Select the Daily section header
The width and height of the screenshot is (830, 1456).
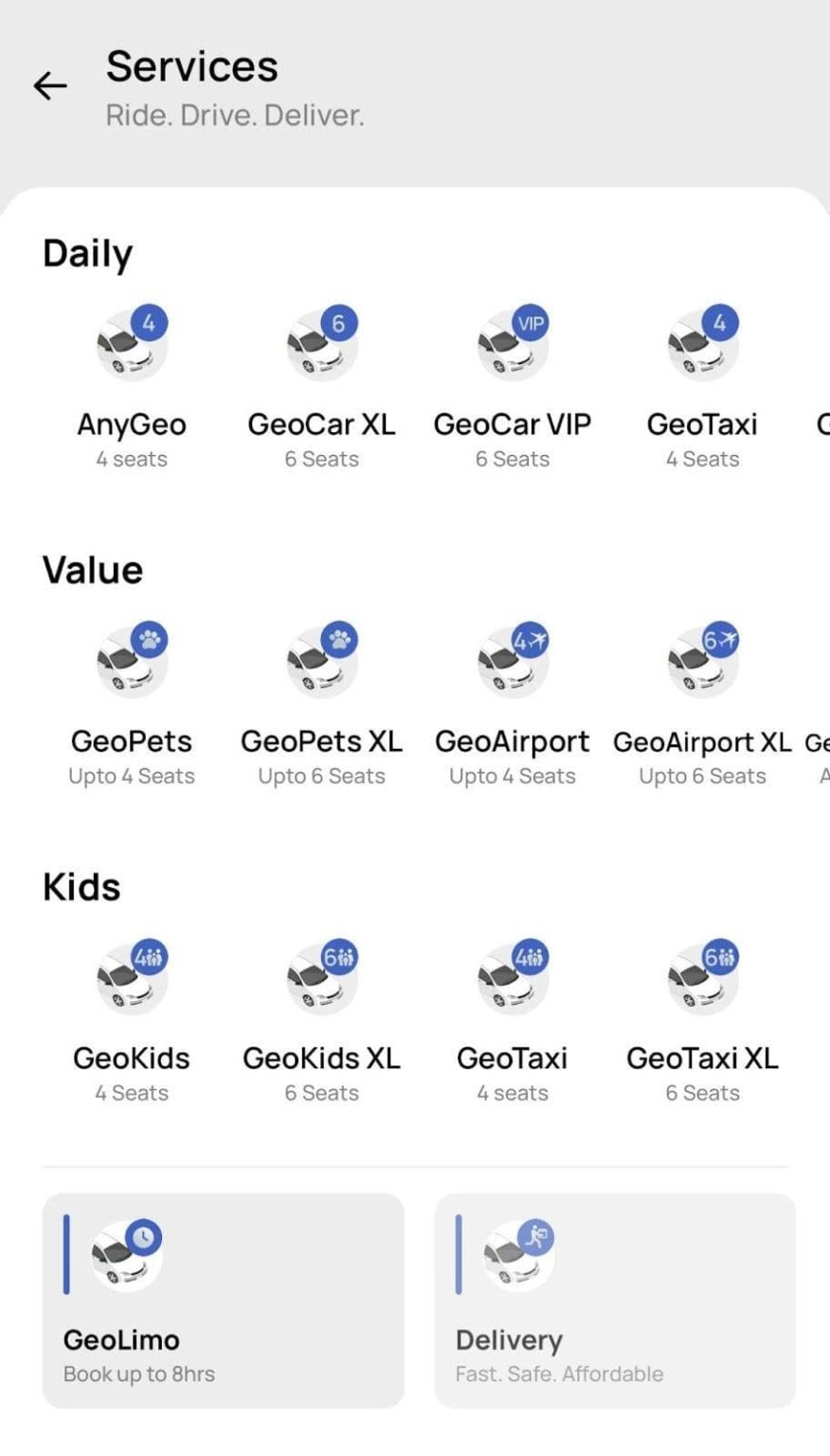tap(86, 251)
